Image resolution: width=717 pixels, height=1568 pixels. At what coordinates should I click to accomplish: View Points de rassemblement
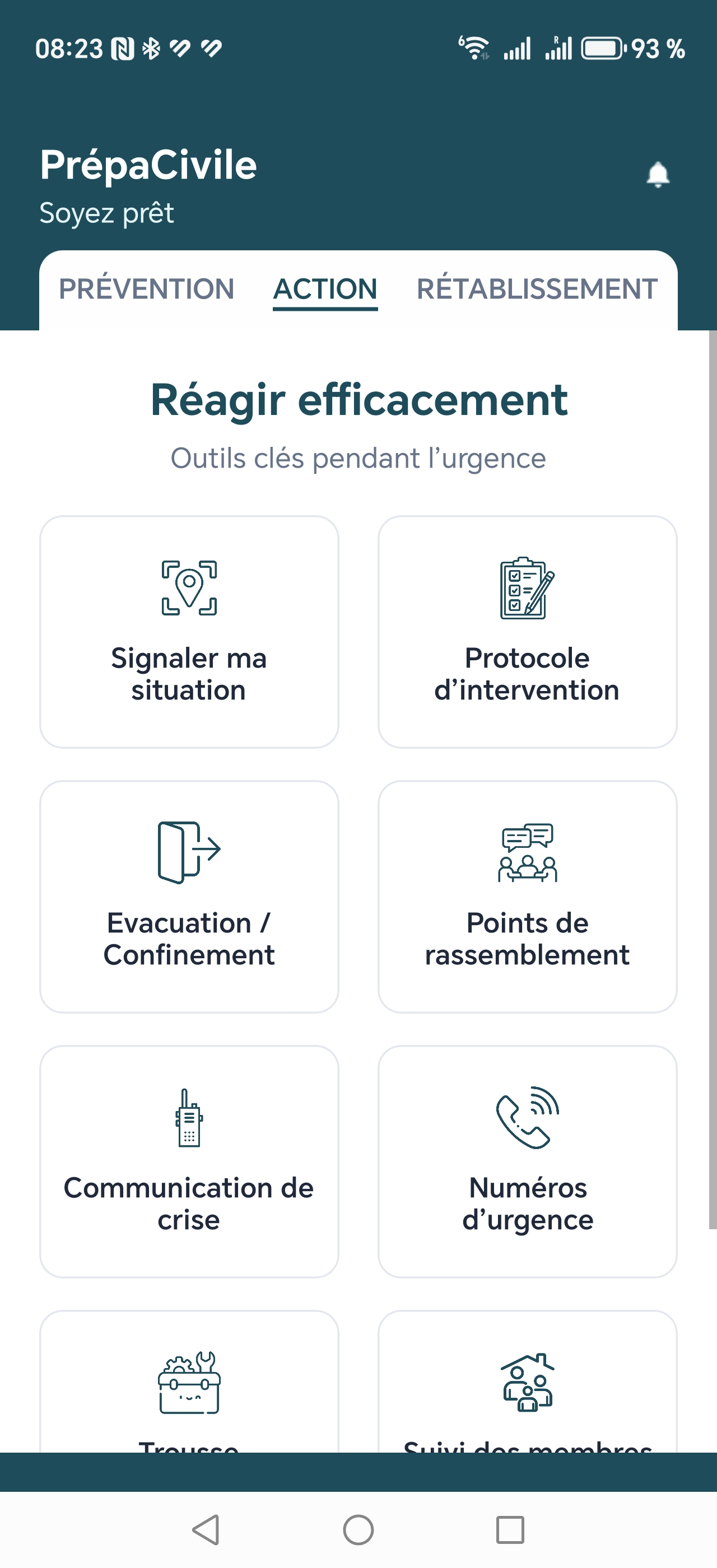527,897
